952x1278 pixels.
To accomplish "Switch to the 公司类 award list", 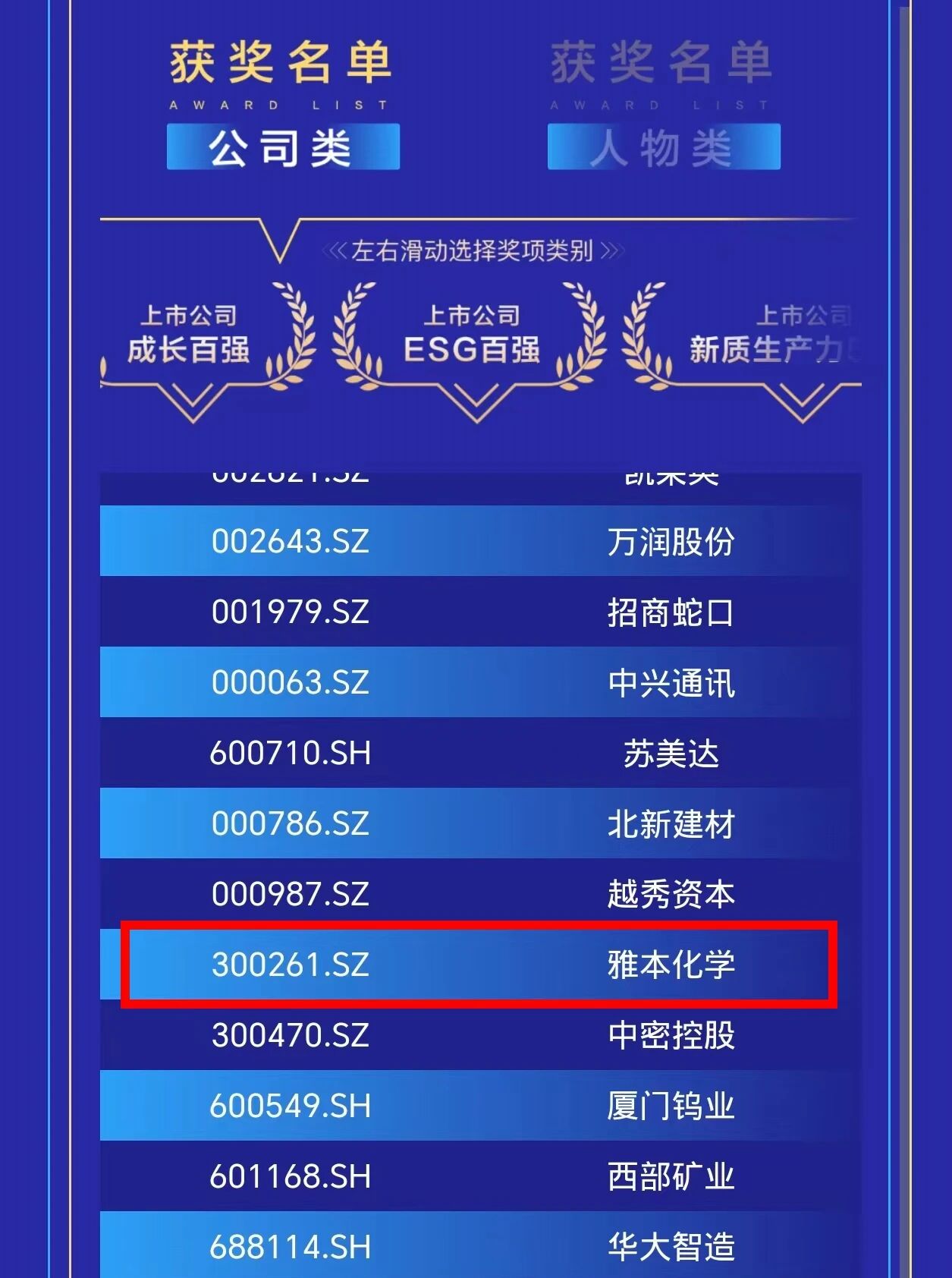I will tap(282, 146).
